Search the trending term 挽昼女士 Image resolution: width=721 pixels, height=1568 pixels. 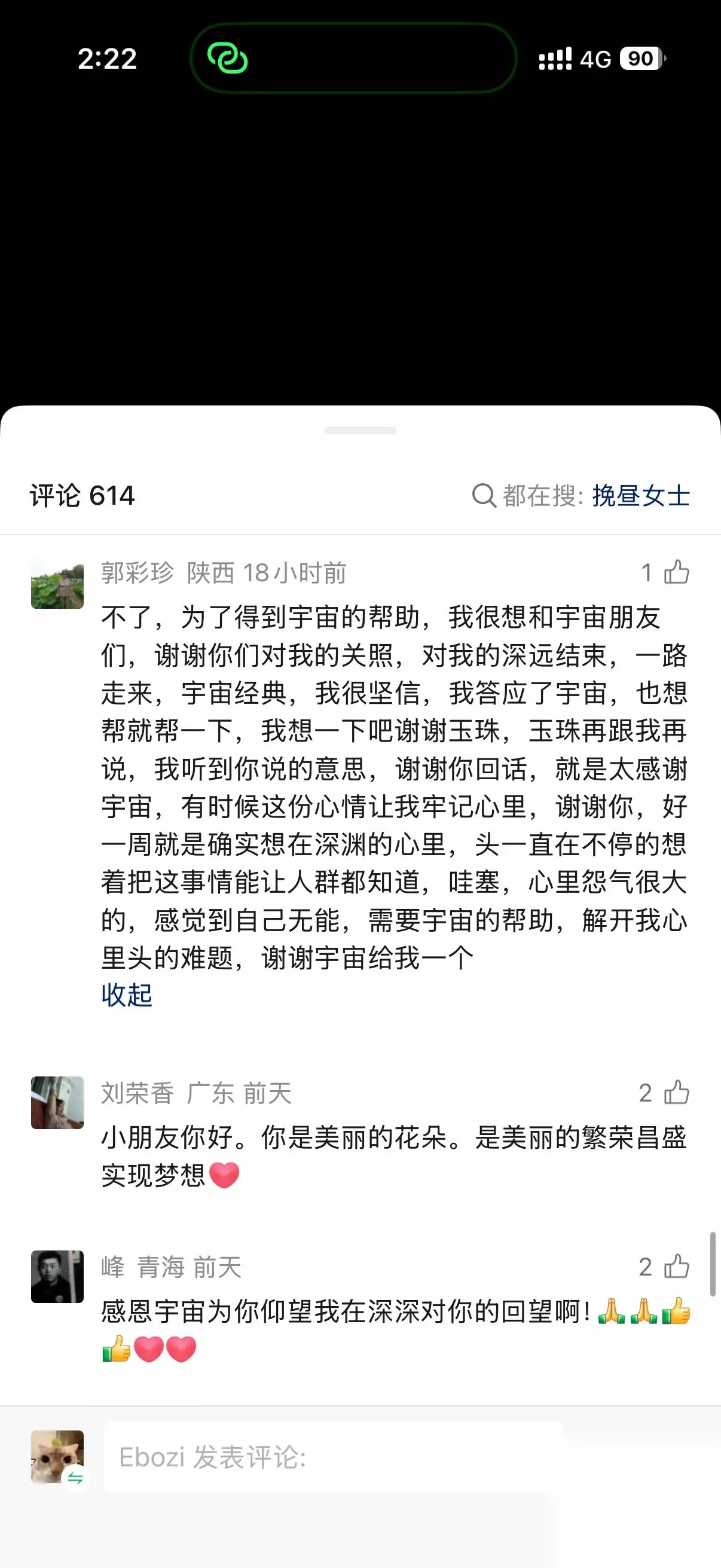click(x=641, y=496)
